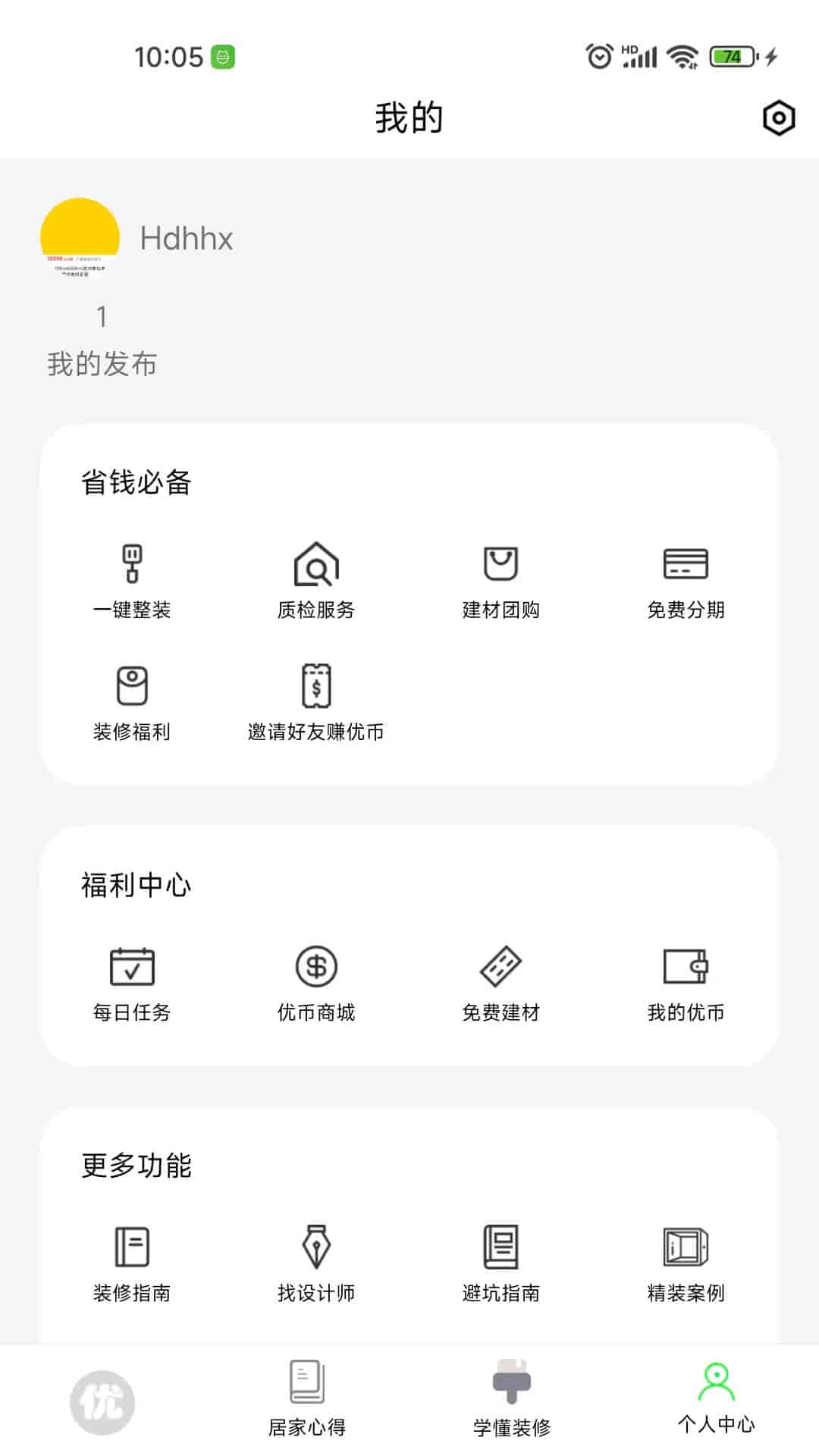Viewport: 819px width, 1456px height.
Task: Open 每日任务
Action: (132, 983)
